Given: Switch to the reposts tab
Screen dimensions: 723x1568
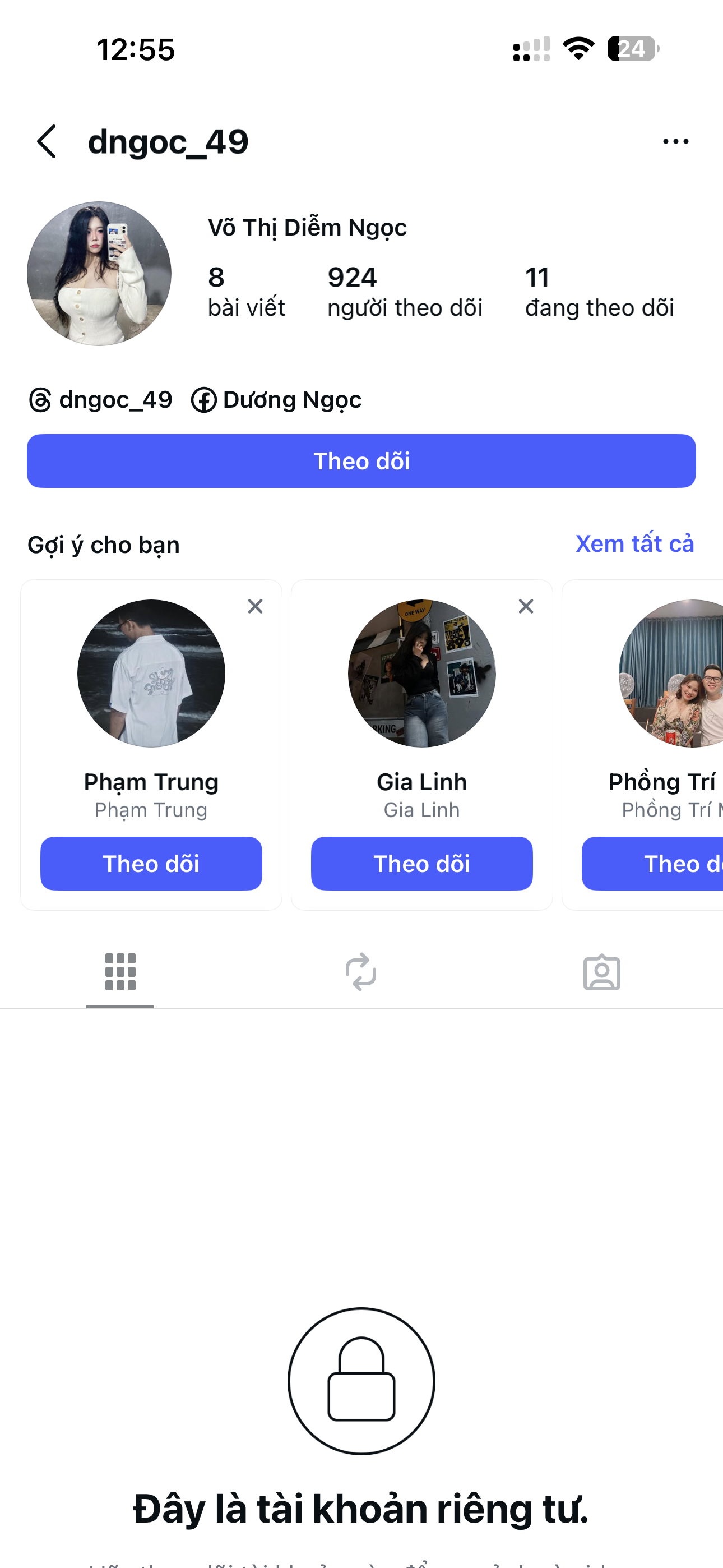Looking at the screenshot, I should (x=361, y=972).
